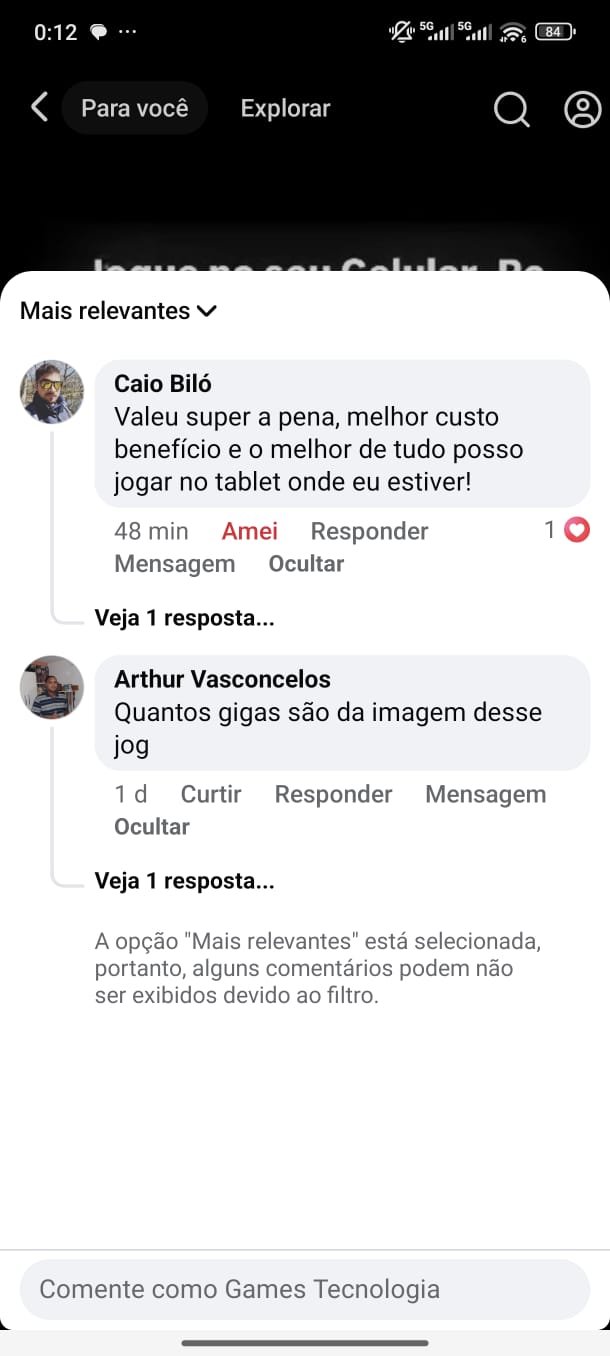This screenshot has height=1356, width=610.
Task: Open Arthur Vasconcelos's profile picture
Action: pos(52,687)
